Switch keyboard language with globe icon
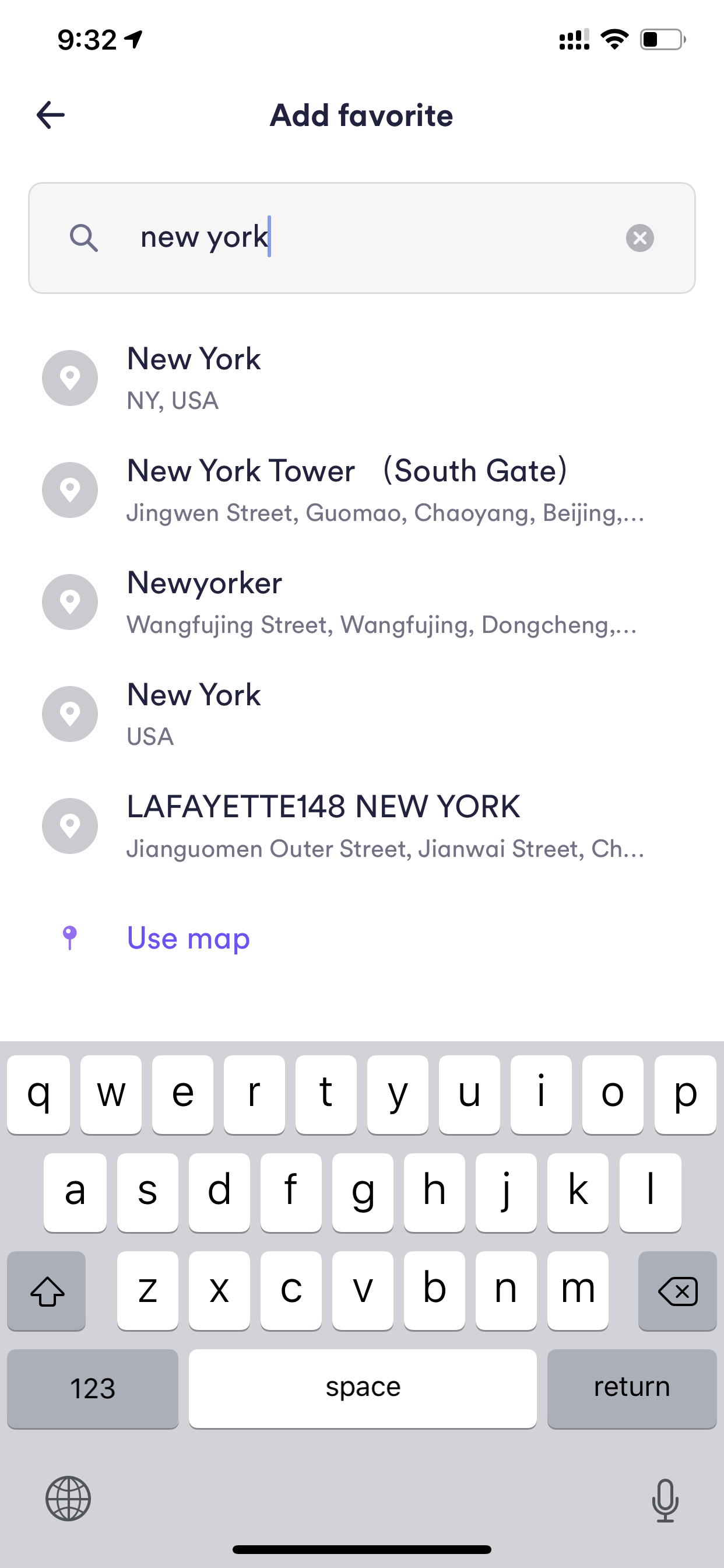 68,1499
